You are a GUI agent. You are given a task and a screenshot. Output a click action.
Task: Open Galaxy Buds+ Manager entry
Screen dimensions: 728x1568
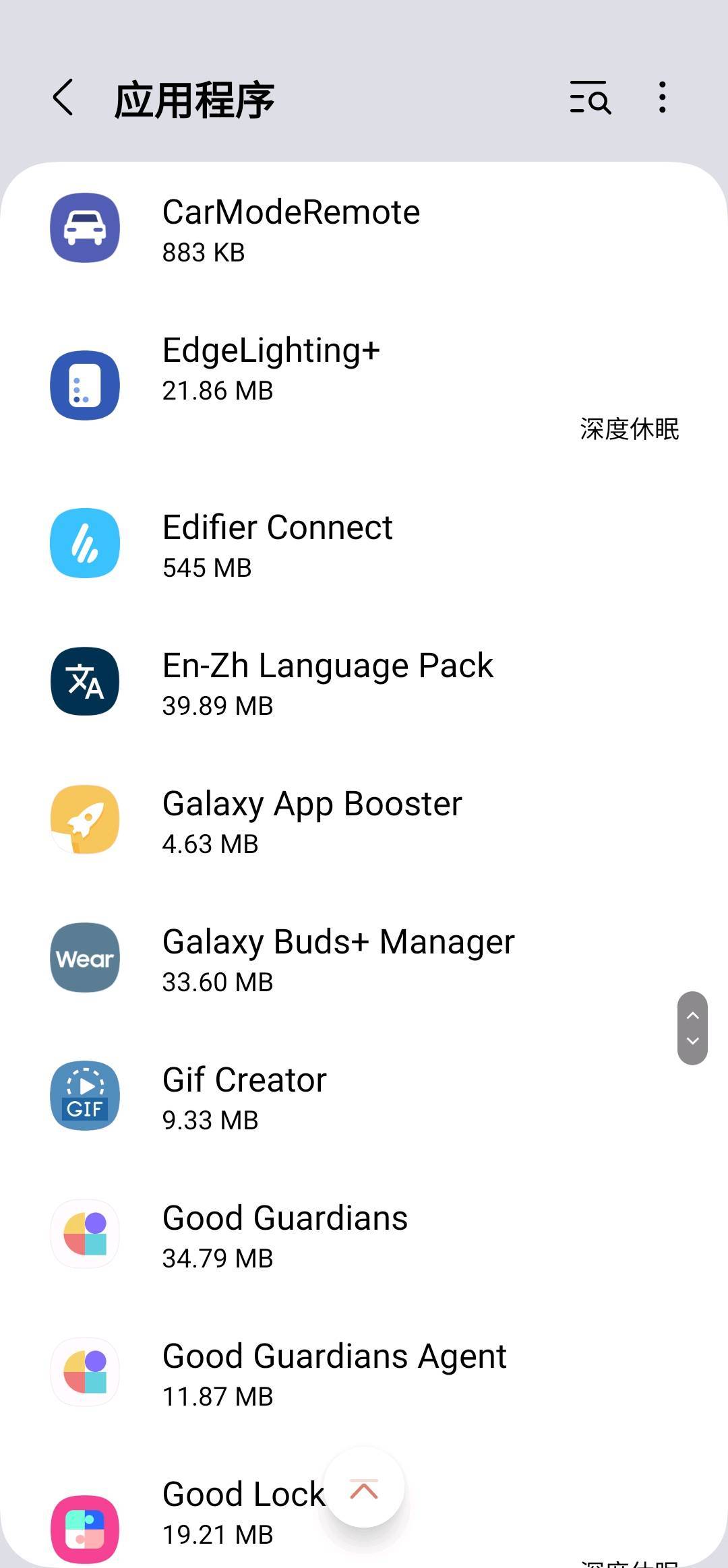tap(338, 959)
